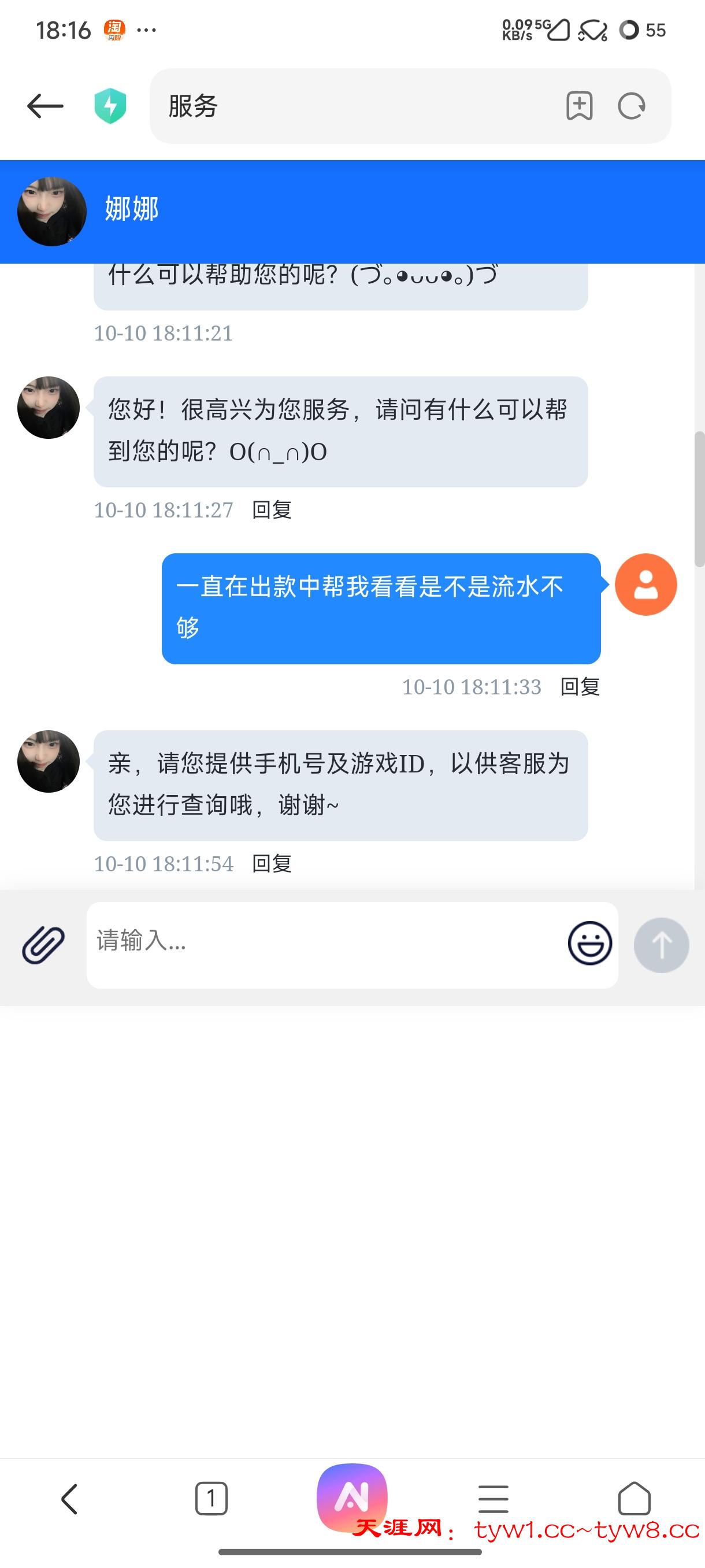Open the green shield security icon

(110, 106)
